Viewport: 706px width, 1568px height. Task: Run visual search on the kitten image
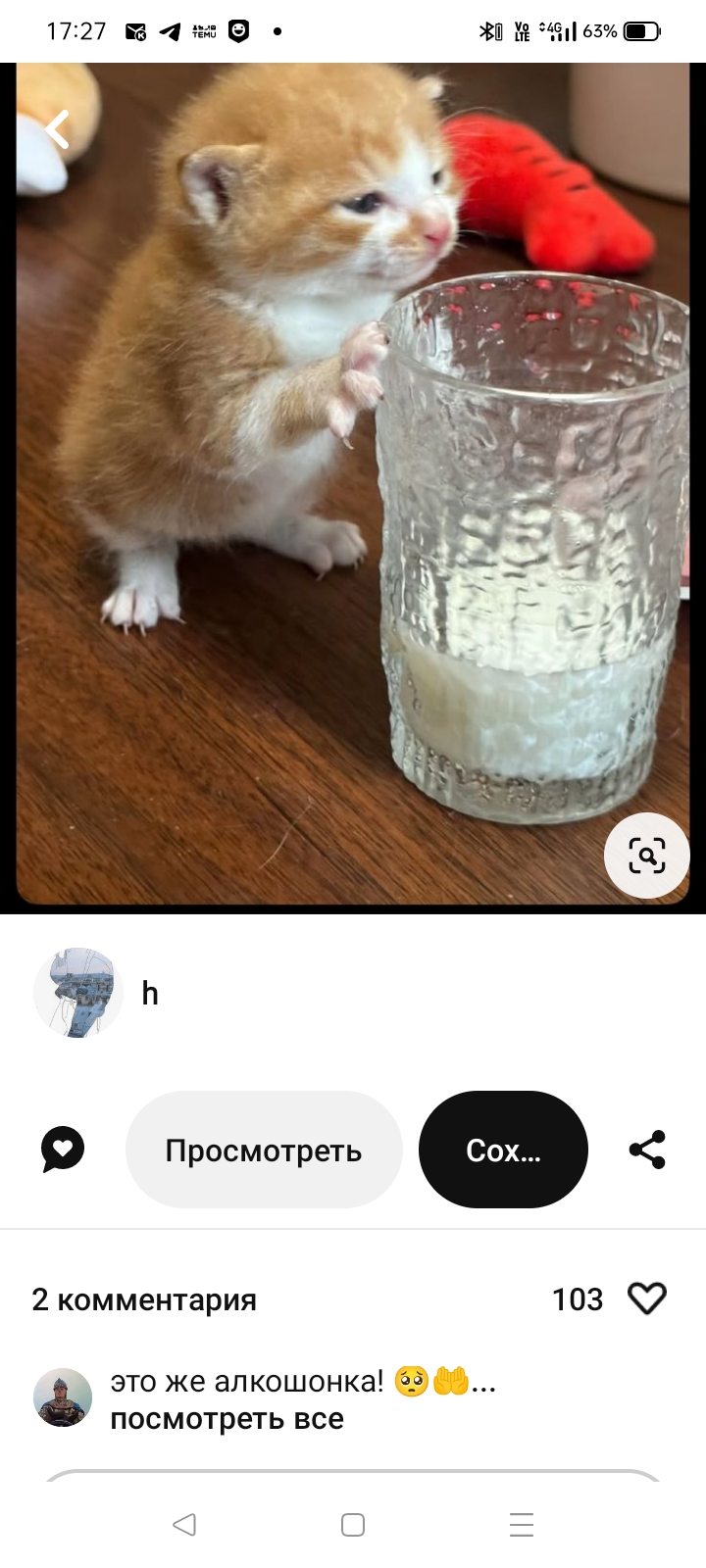[x=646, y=856]
